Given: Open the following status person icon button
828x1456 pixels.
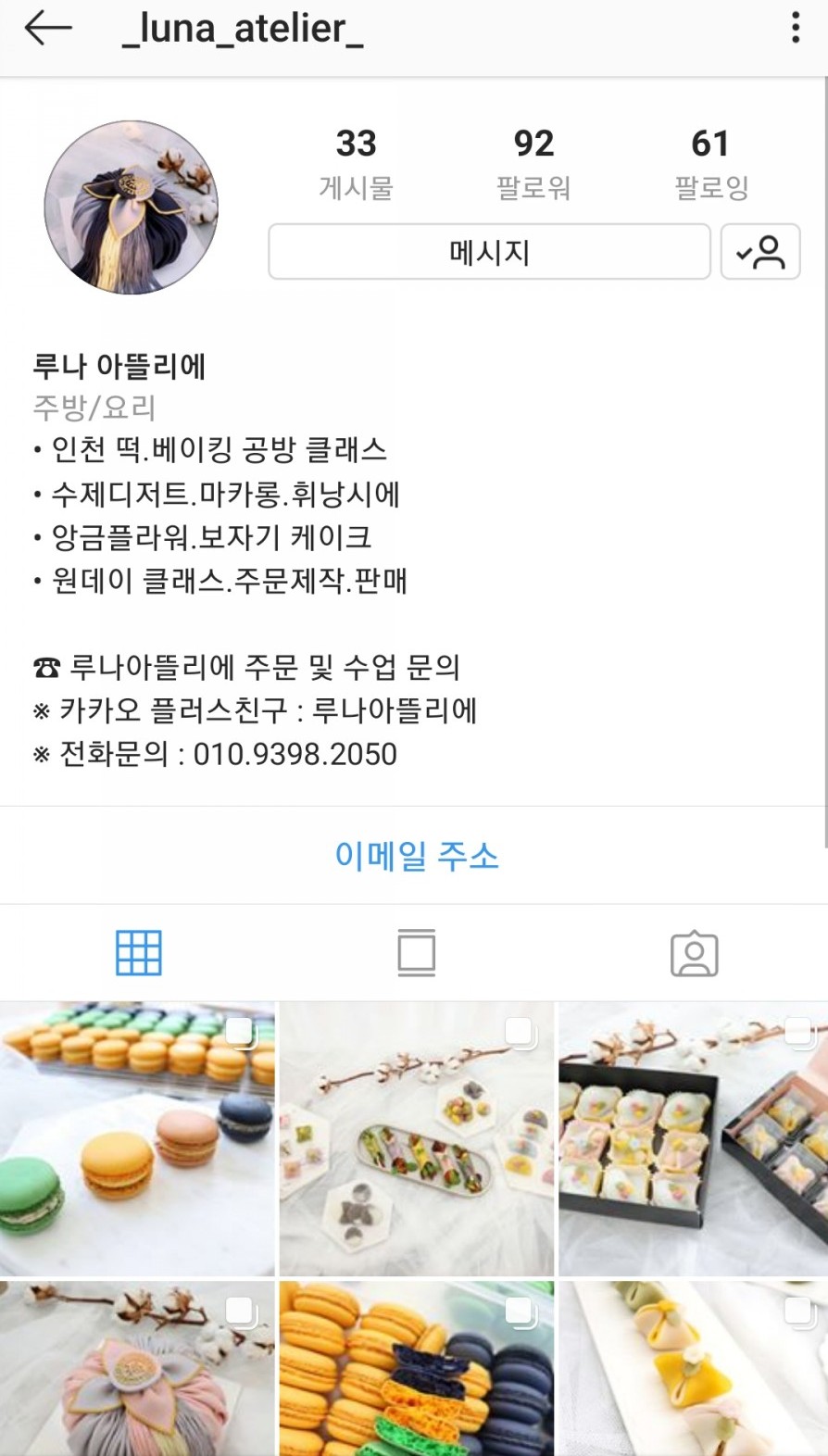Looking at the screenshot, I should click(x=760, y=252).
